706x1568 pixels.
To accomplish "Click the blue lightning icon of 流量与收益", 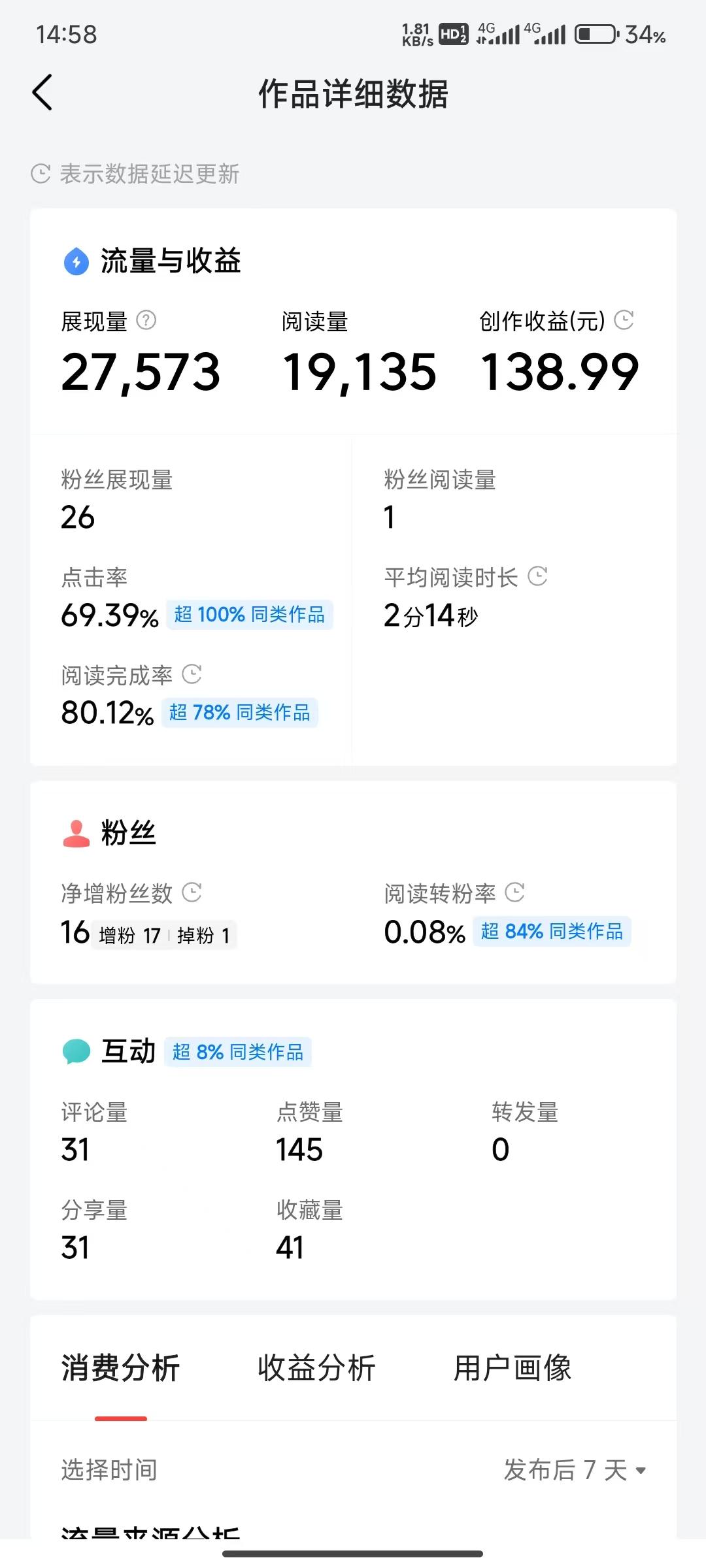I will (75, 260).
